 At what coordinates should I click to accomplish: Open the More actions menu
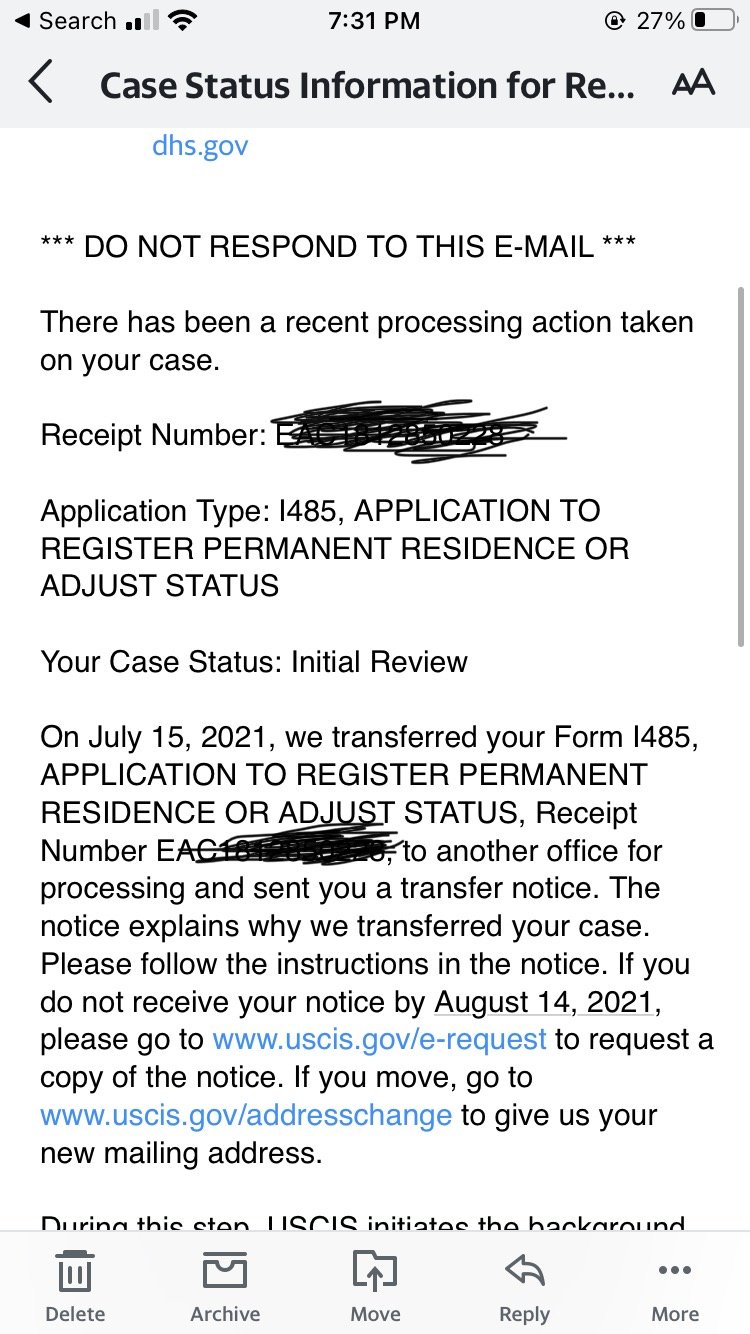(x=675, y=1285)
